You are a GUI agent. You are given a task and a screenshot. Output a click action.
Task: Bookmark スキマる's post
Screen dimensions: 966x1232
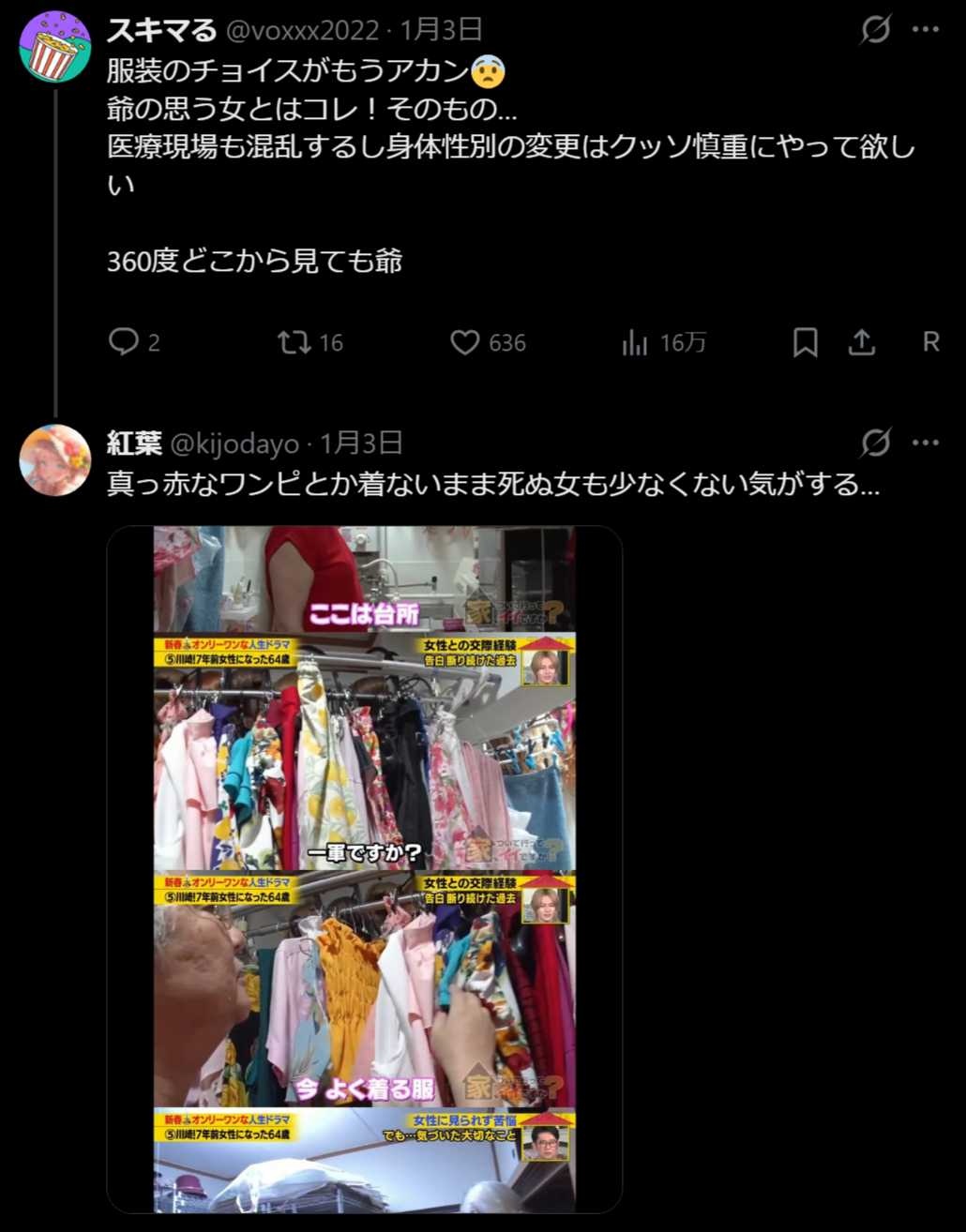tap(805, 342)
